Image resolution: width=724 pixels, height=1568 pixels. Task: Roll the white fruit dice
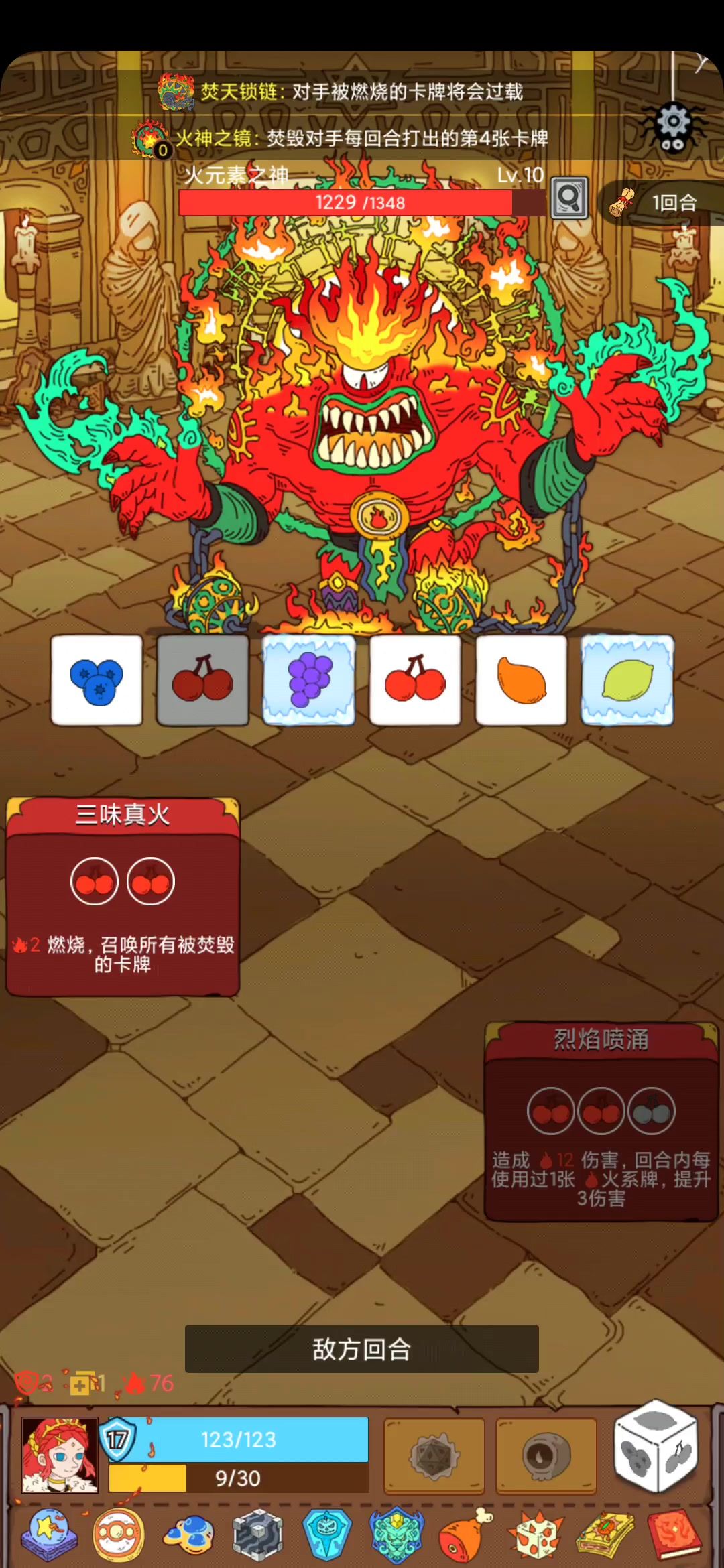657,1450
